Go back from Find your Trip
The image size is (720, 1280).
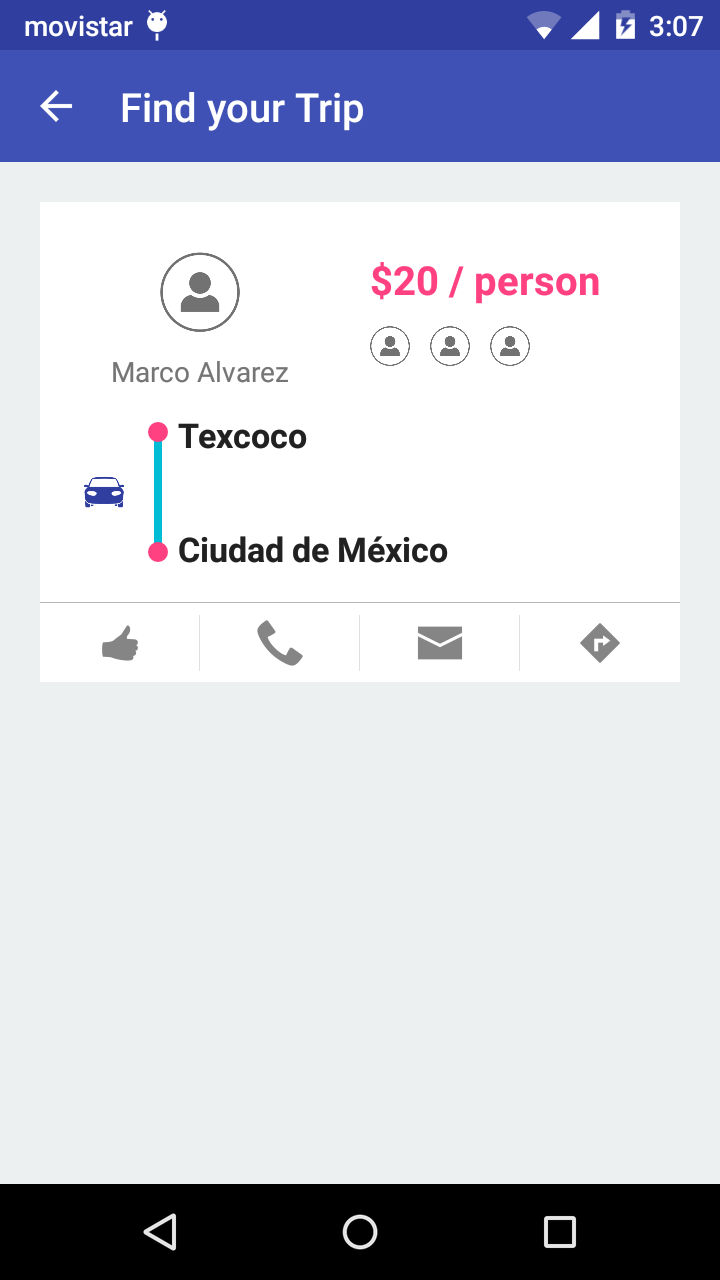[56, 107]
